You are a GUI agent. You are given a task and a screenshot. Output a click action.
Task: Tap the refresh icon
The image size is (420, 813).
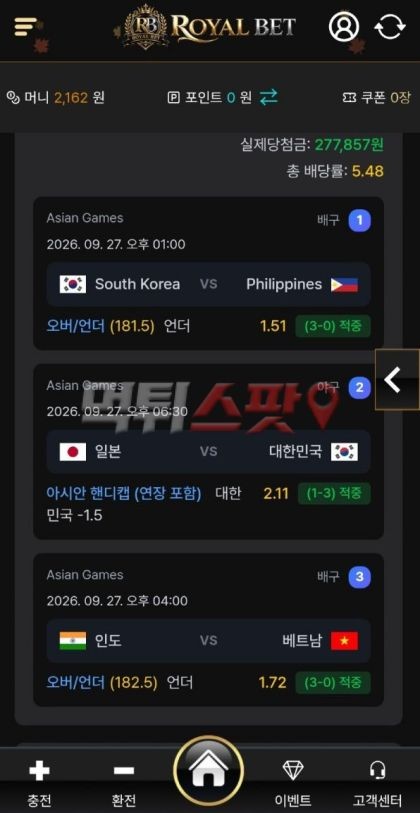tap(390, 26)
